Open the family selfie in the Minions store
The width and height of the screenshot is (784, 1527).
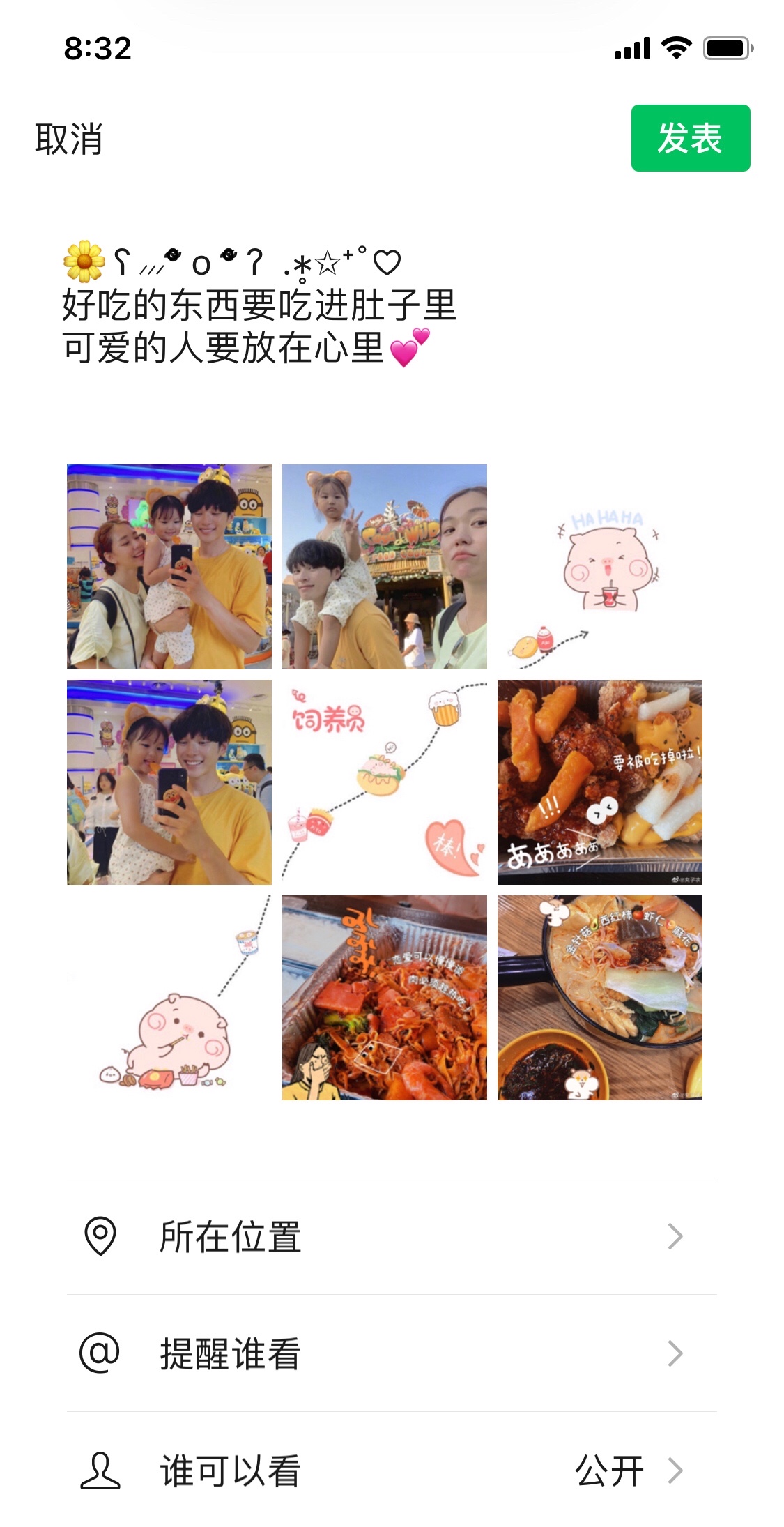169,567
